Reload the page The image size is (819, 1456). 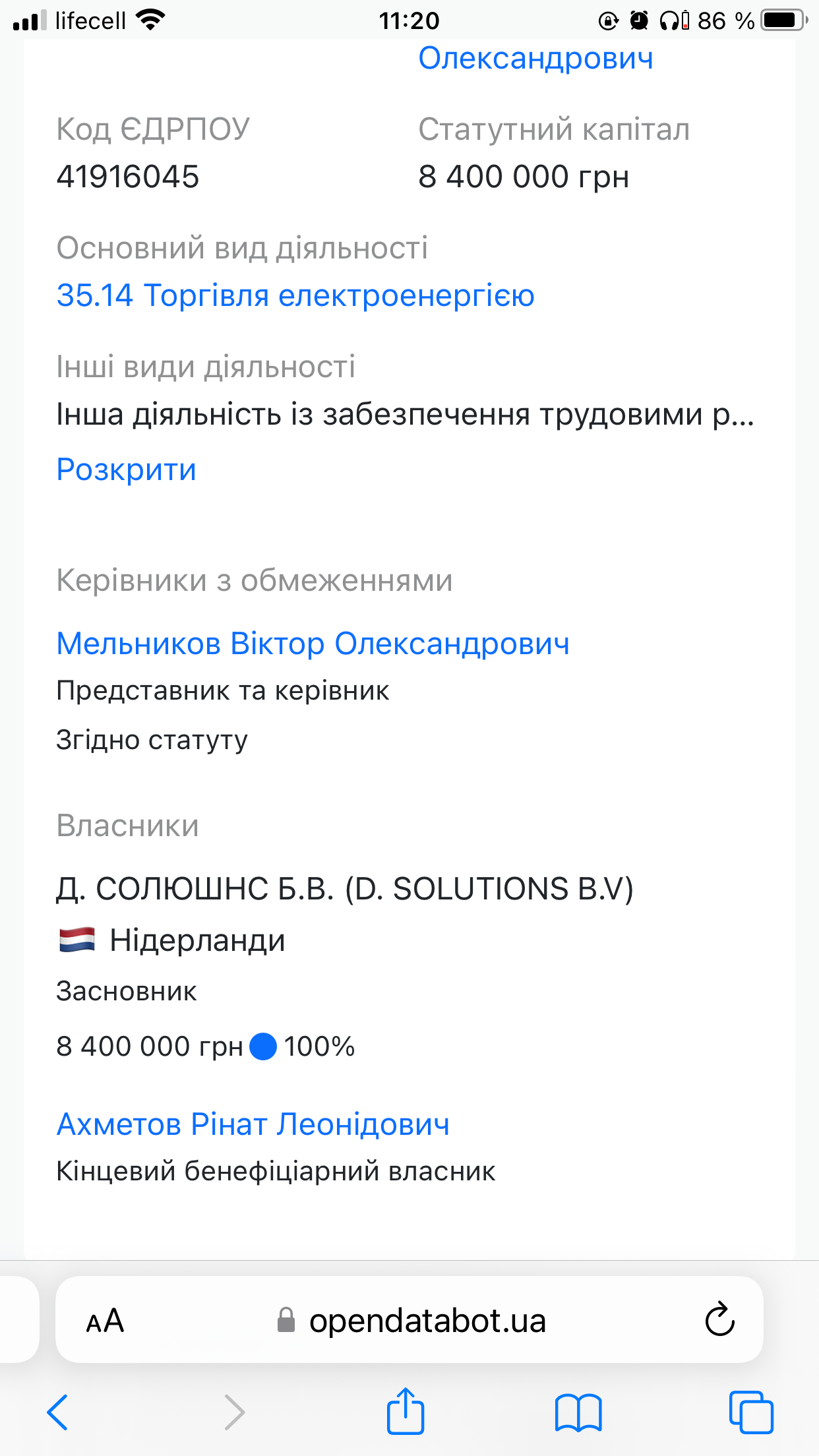[719, 1319]
